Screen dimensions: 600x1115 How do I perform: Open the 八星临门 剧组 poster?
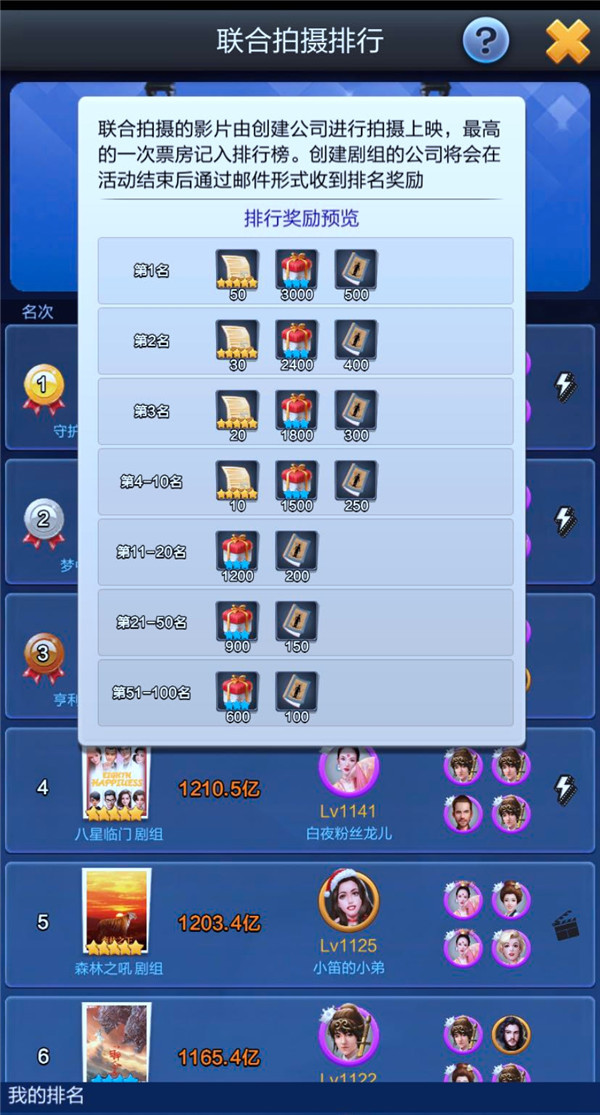[116, 782]
